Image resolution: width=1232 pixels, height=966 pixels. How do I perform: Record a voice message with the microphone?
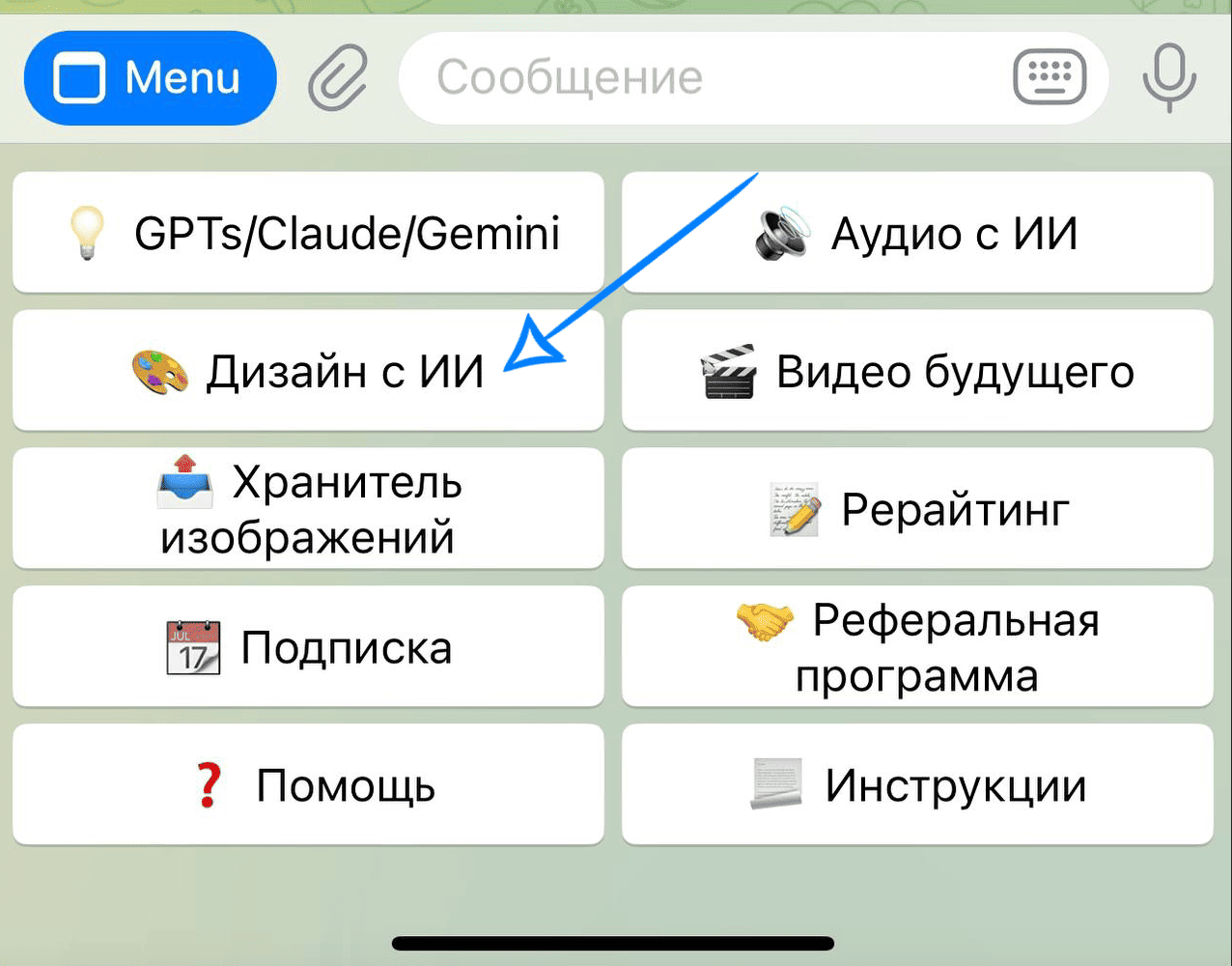[x=1169, y=78]
